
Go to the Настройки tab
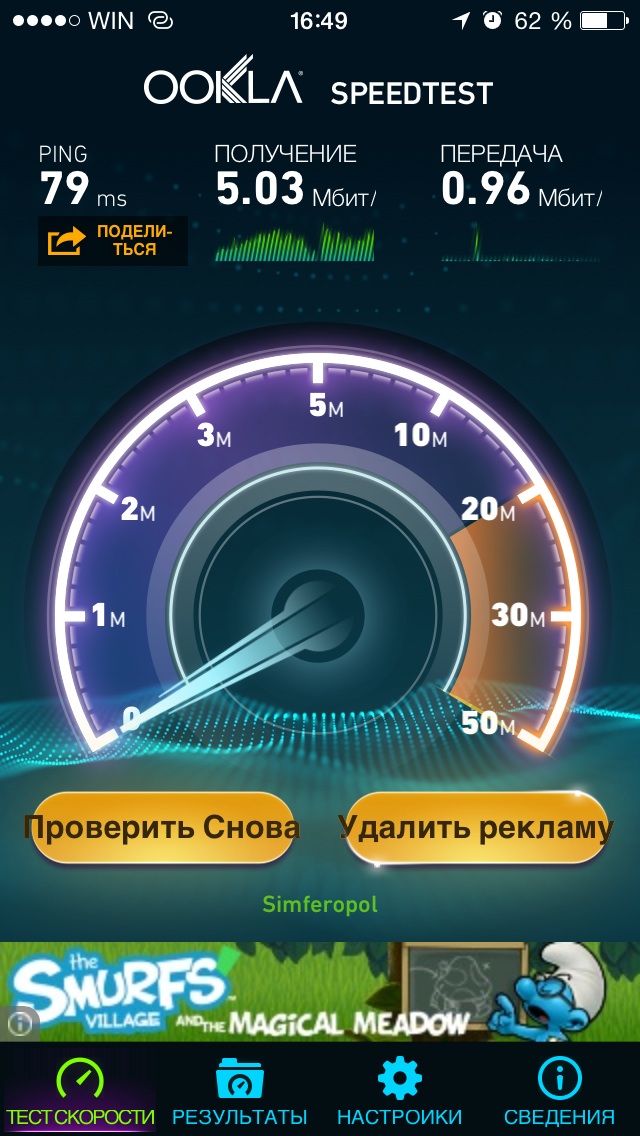point(399,1090)
